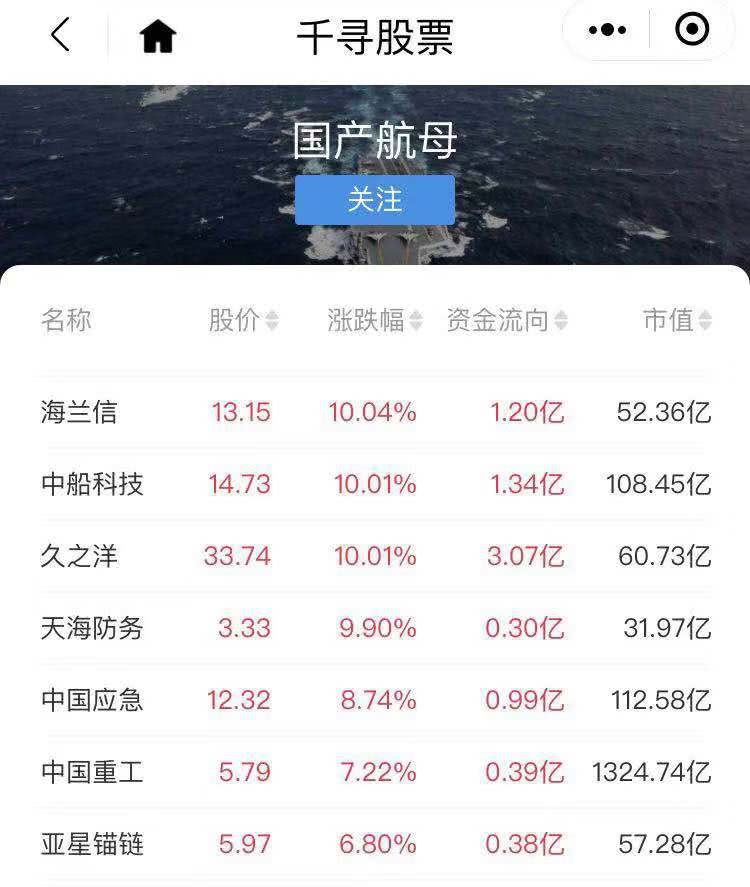Return to the mini program home
The height and width of the screenshot is (887, 750).
[157, 36]
